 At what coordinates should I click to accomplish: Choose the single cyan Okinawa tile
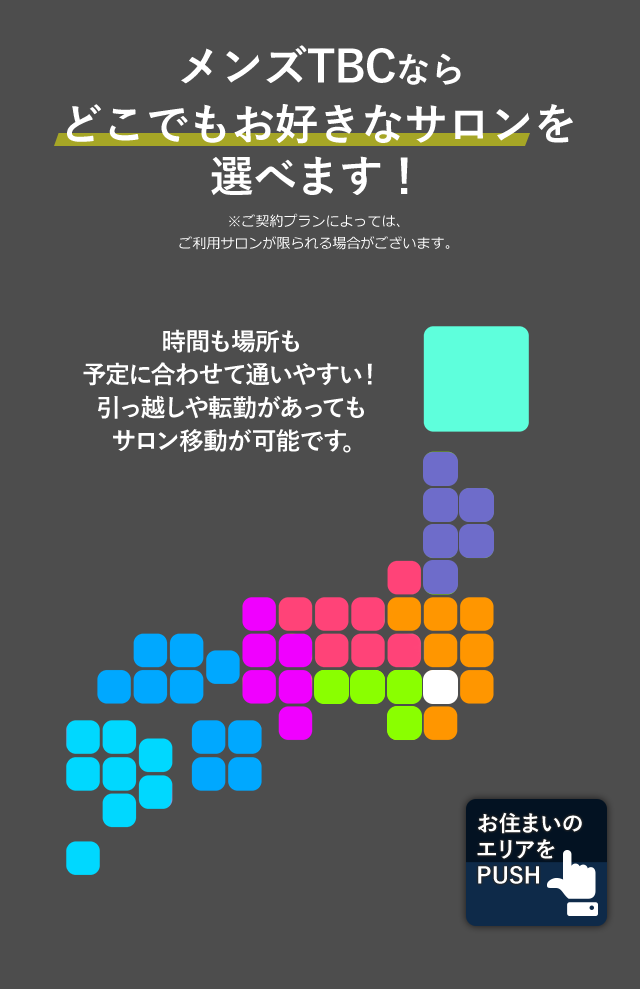tap(83, 858)
